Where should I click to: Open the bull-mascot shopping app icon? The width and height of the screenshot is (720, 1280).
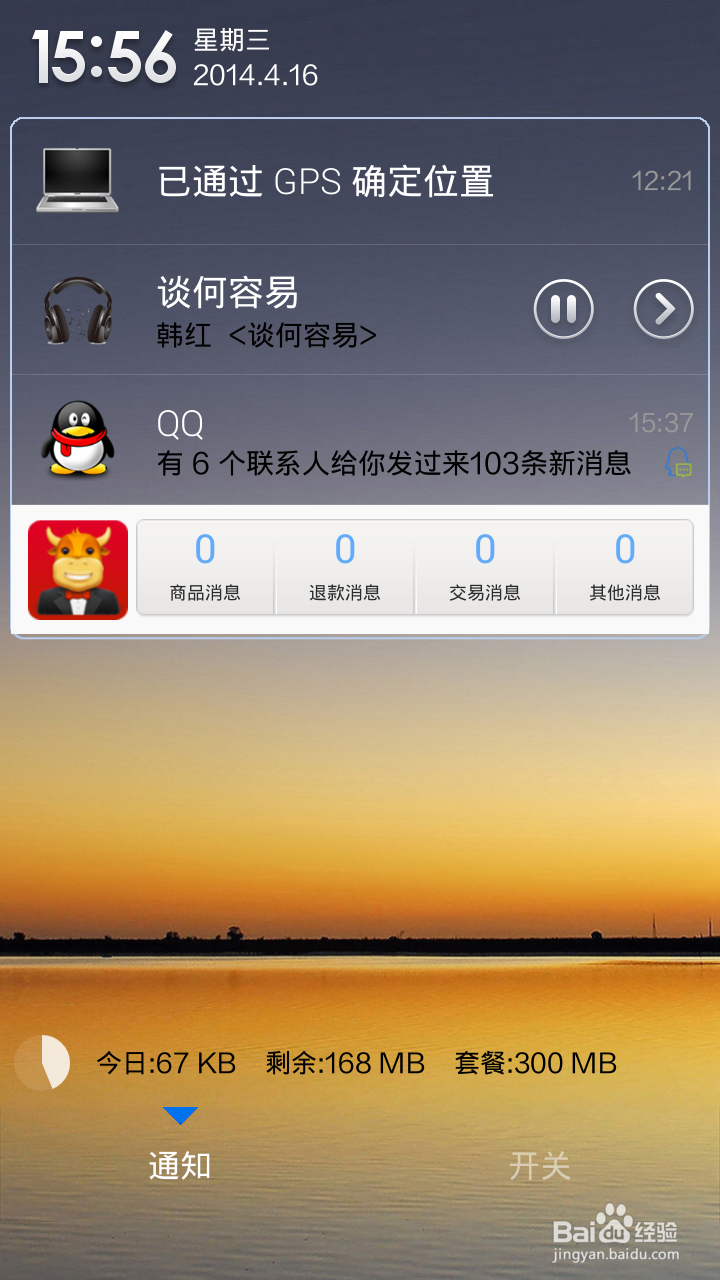[78, 568]
